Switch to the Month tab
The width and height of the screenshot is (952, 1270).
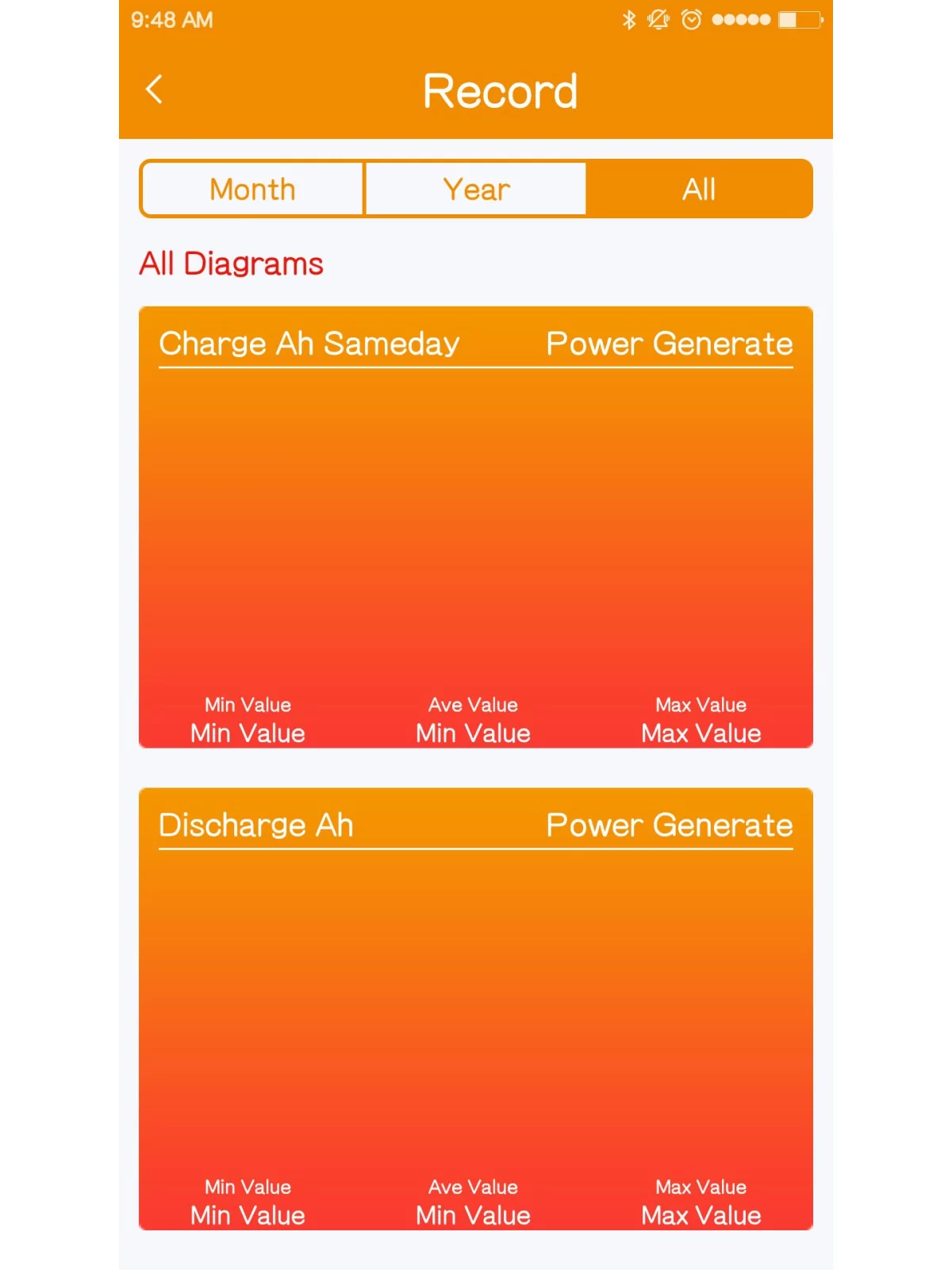point(252,190)
